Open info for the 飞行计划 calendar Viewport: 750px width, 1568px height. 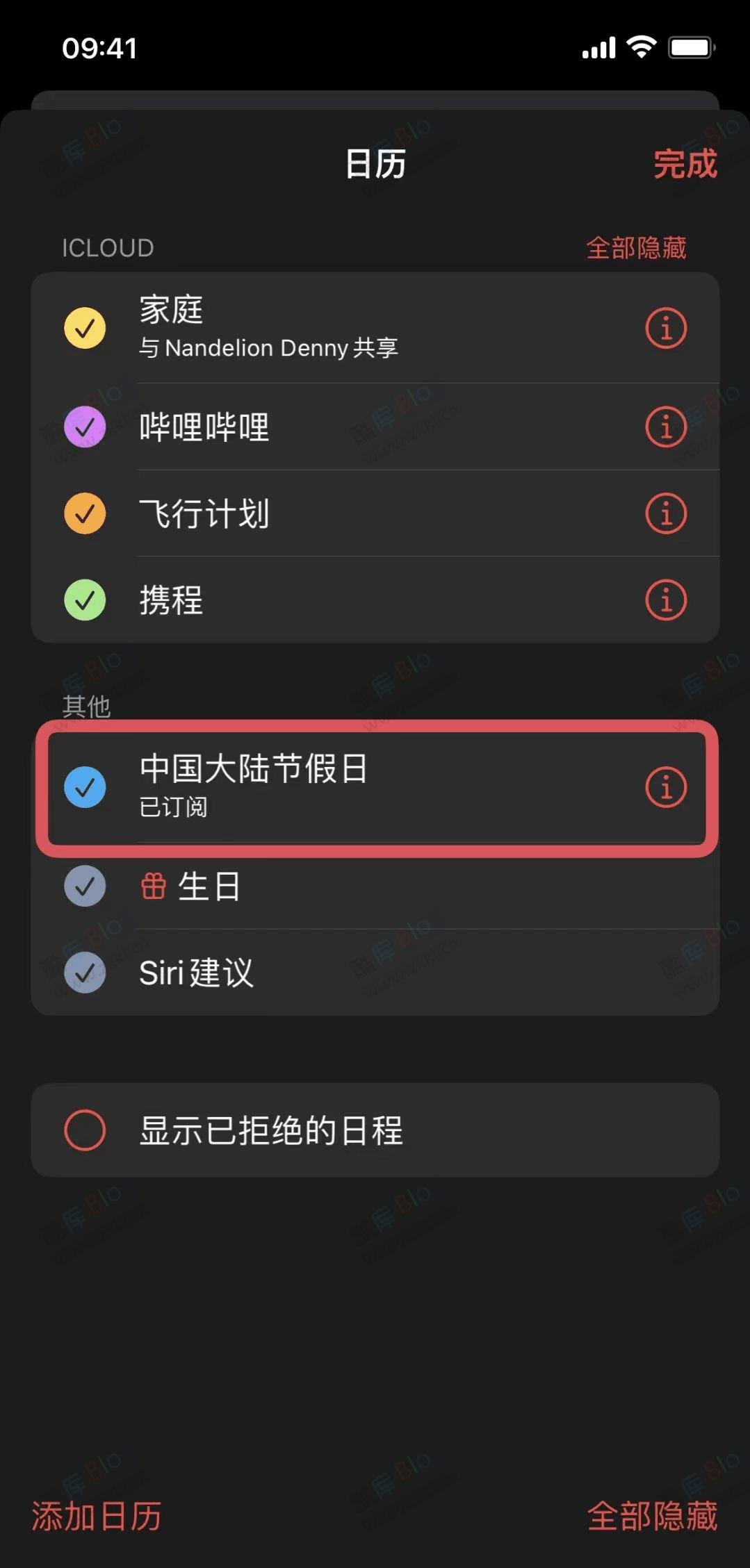click(x=665, y=514)
